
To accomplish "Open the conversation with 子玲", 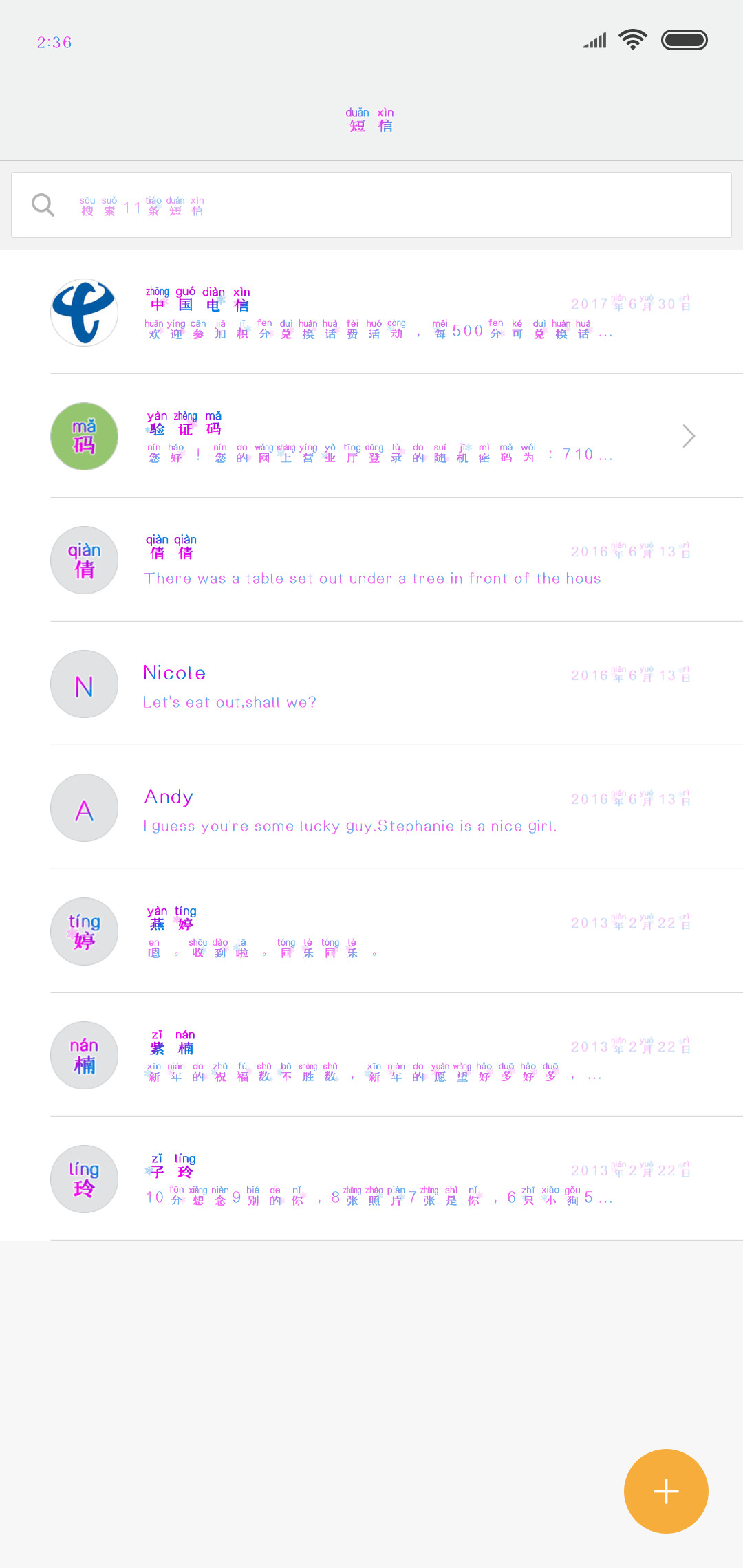I will 371,1179.
